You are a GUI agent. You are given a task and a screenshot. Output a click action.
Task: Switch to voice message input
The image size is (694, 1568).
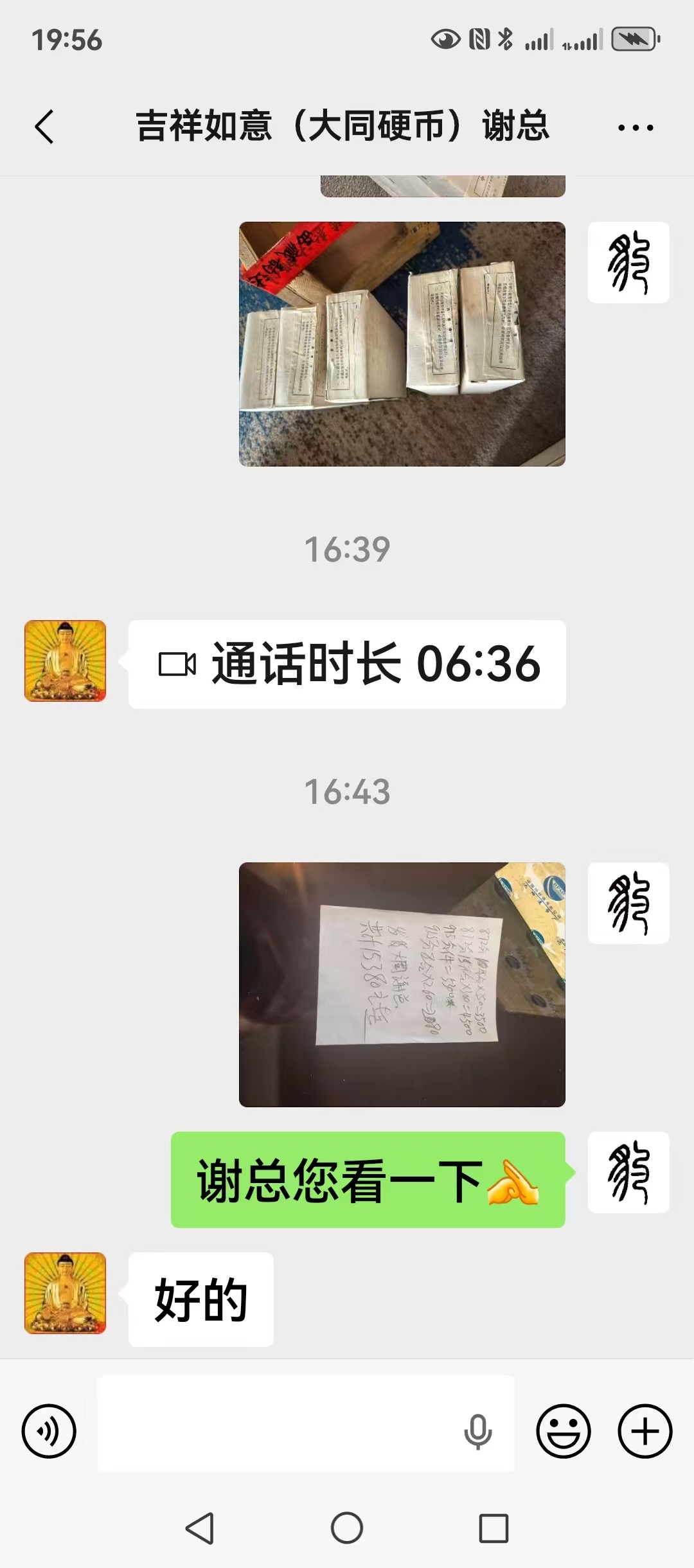pyautogui.click(x=49, y=1431)
